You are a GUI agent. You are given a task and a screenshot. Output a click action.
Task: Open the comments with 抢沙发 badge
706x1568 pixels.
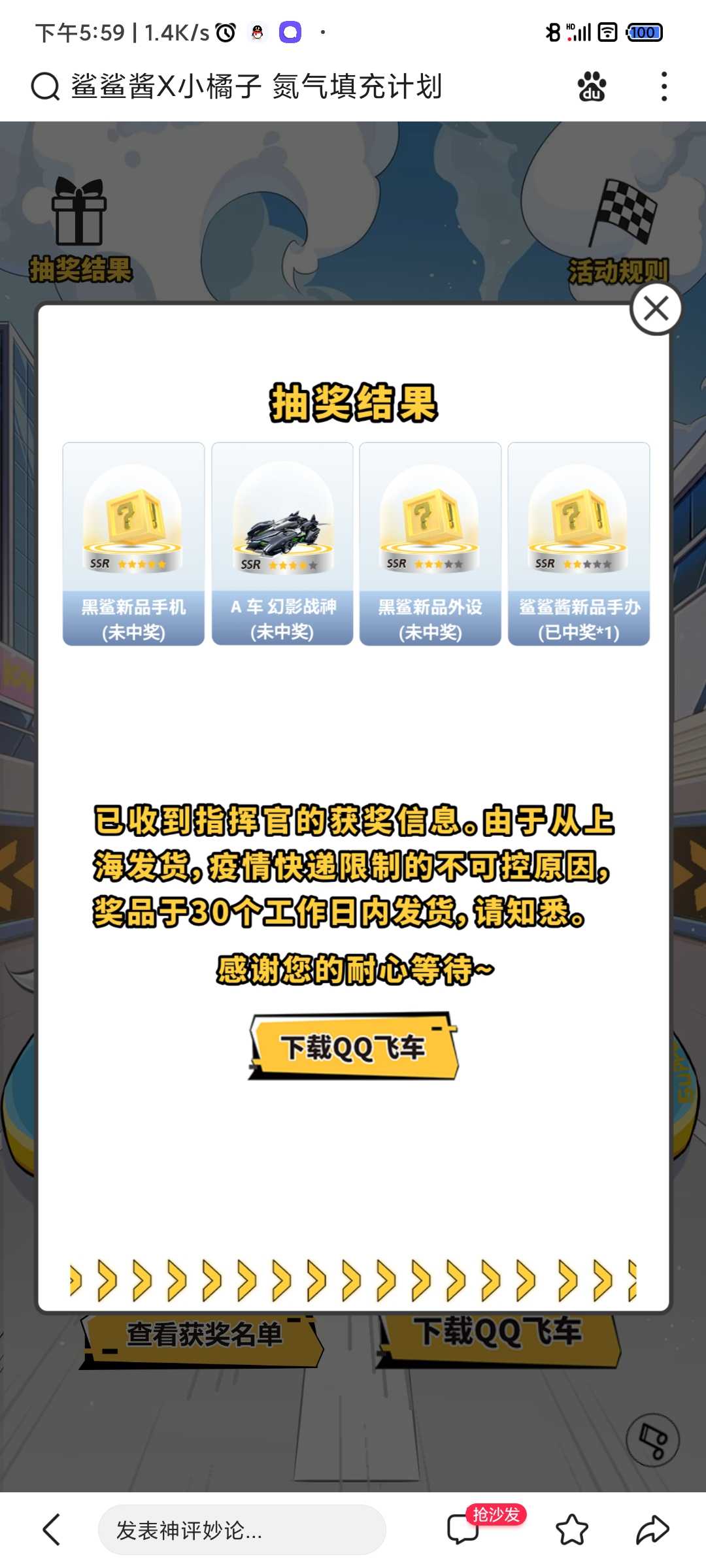point(464,1529)
